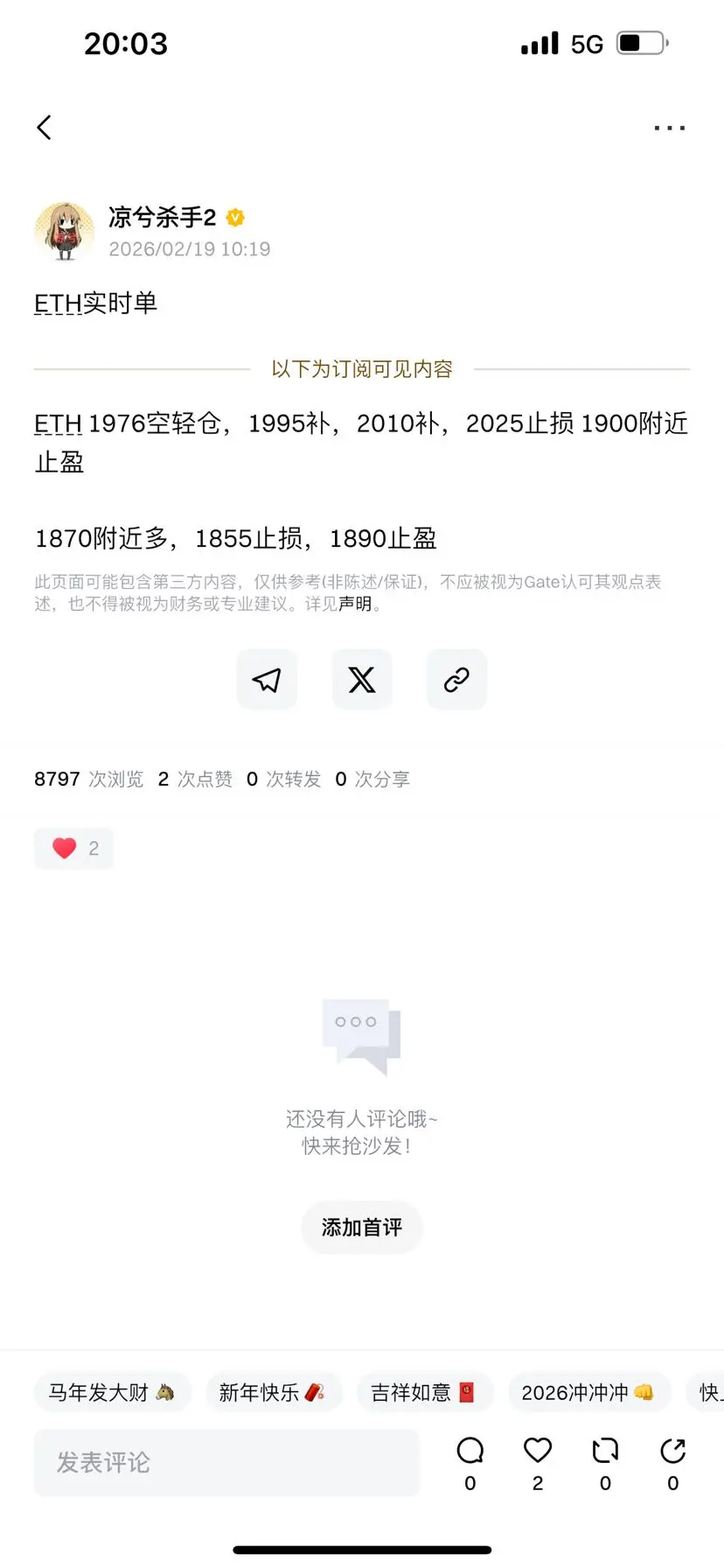Click the verified badge next to username
The height and width of the screenshot is (1568, 724).
point(234,218)
